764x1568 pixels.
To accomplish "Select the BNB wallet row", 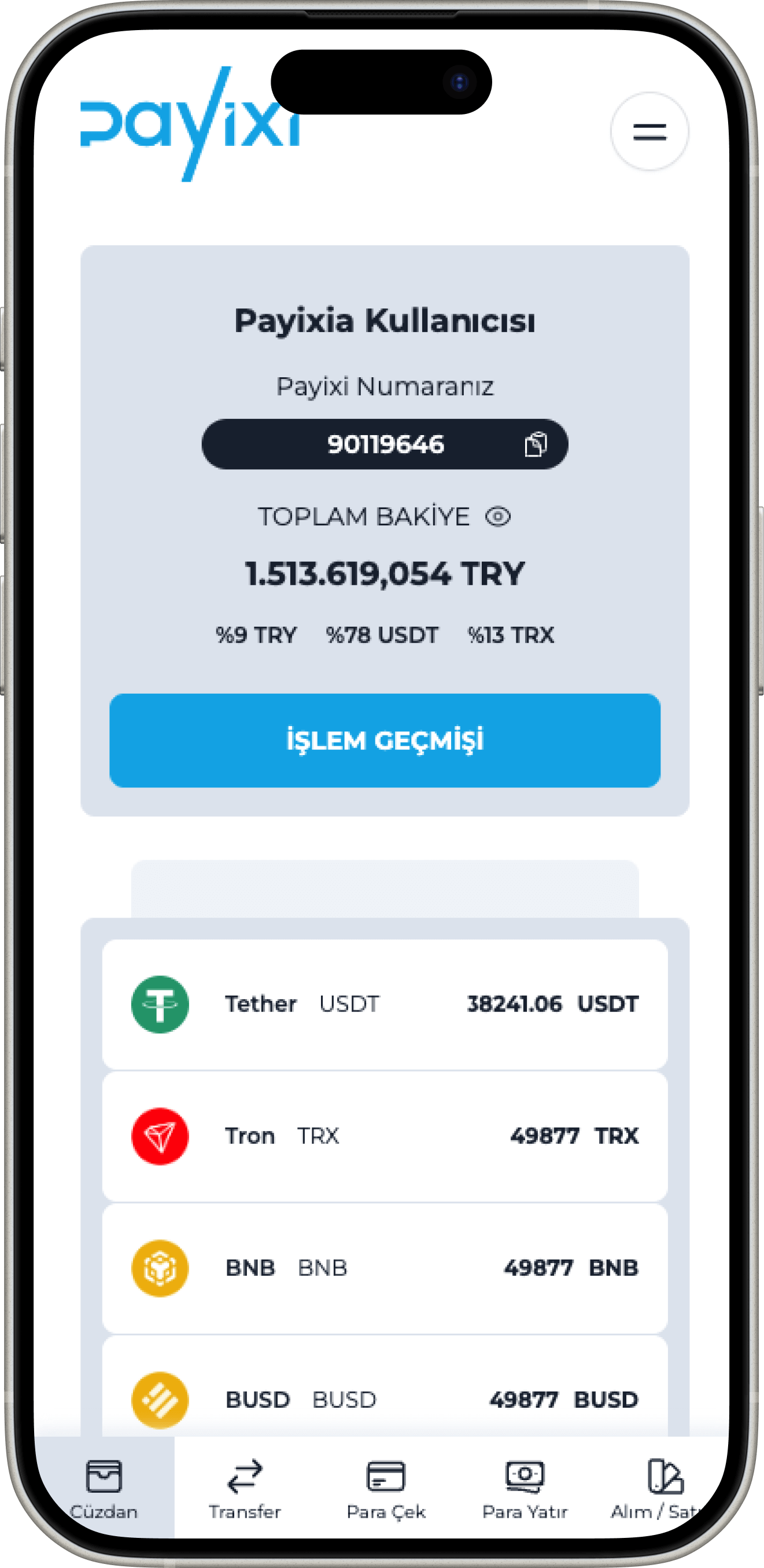I will [385, 1268].
